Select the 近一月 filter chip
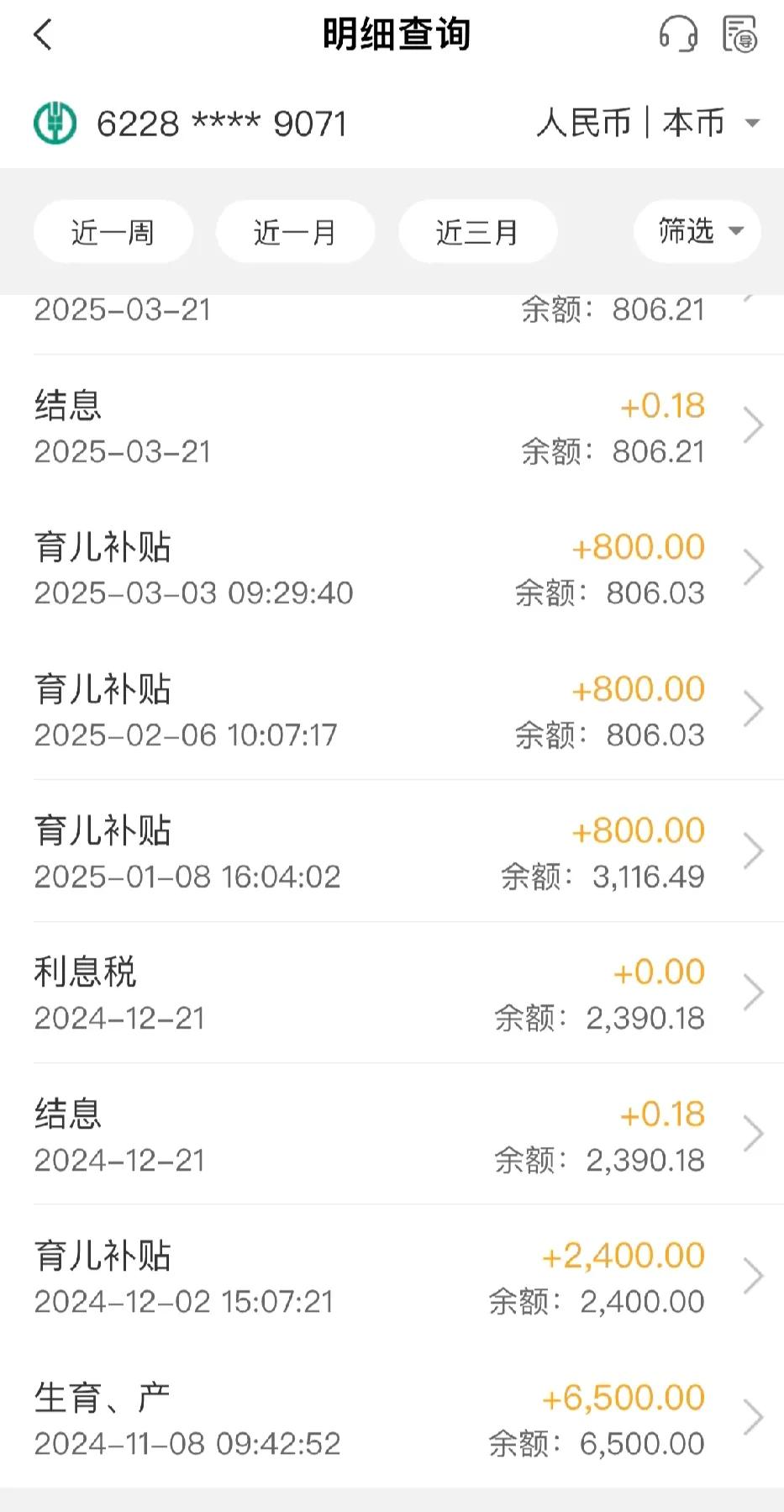Viewport: 784px width, 1512px height. 295,231
